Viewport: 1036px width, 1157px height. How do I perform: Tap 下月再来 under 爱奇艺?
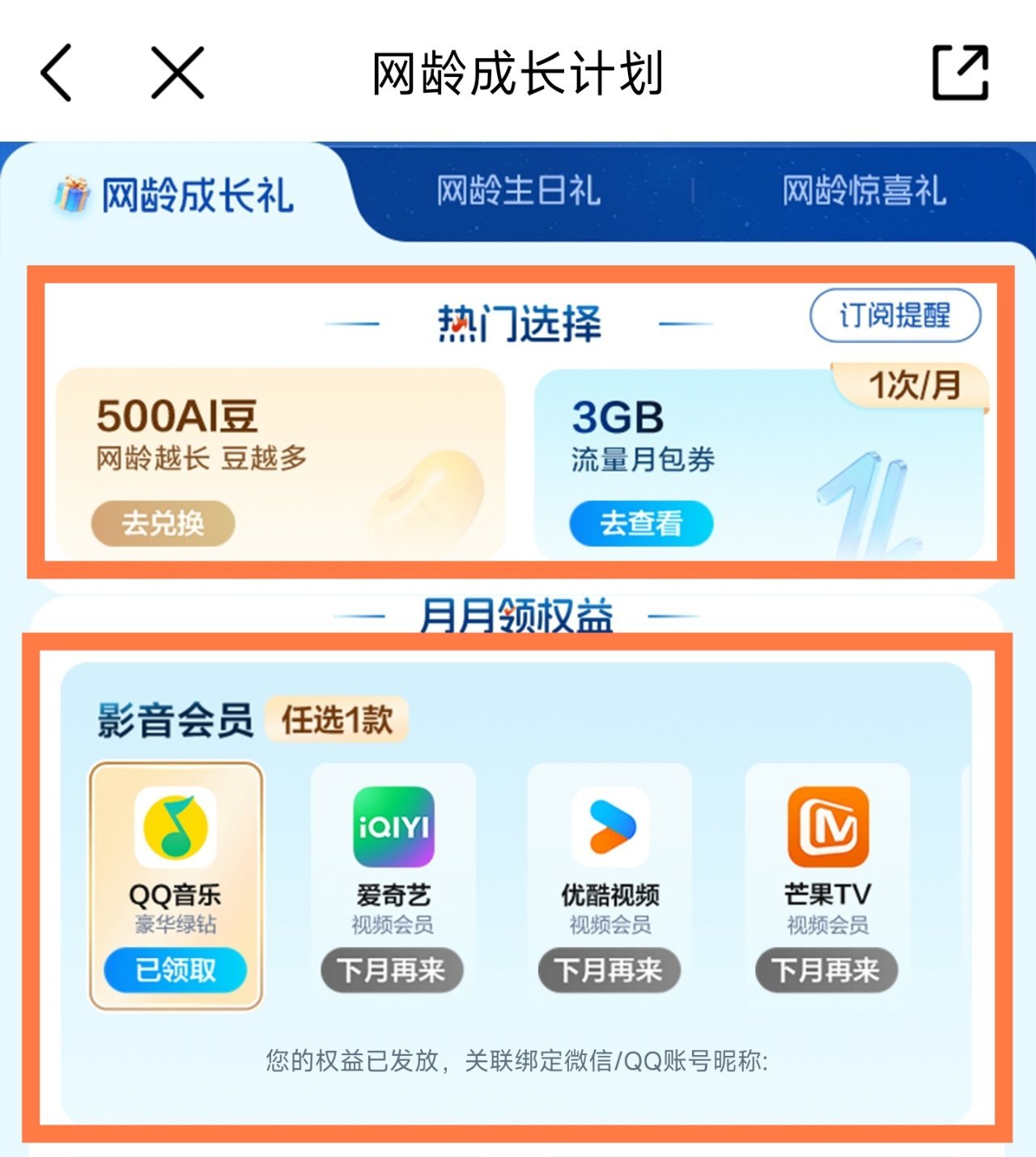click(x=392, y=969)
